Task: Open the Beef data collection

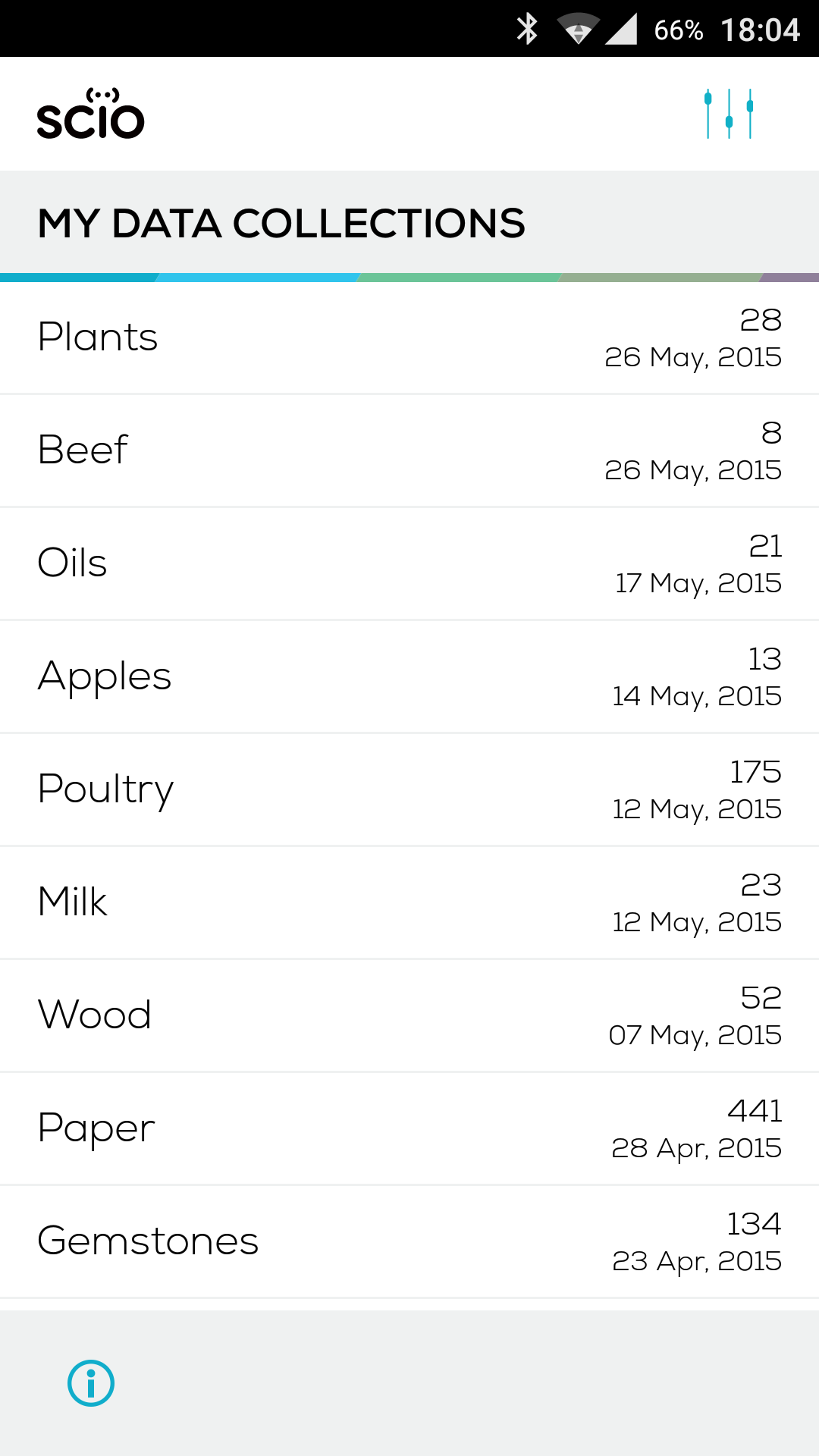Action: point(409,451)
